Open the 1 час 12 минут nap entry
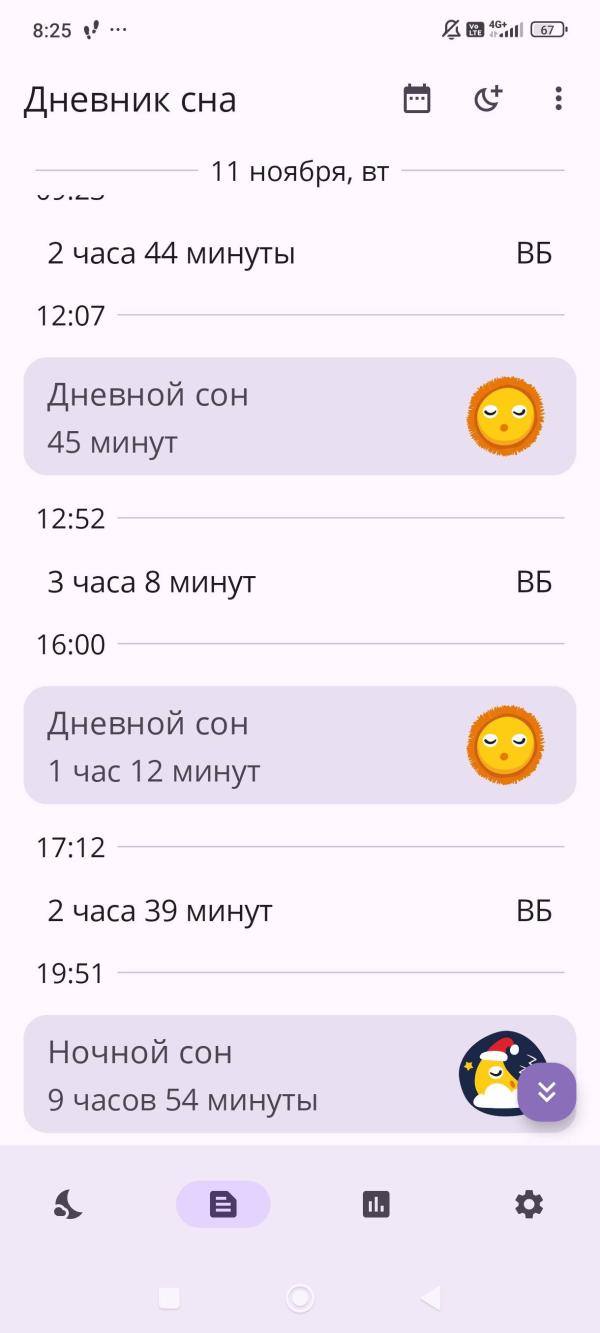This screenshot has width=600, height=1333. click(300, 745)
